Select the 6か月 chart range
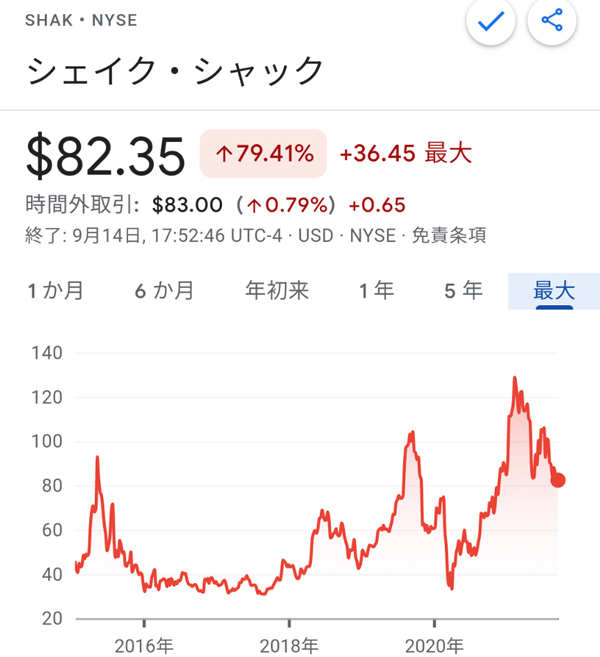600x657 pixels. [165, 291]
